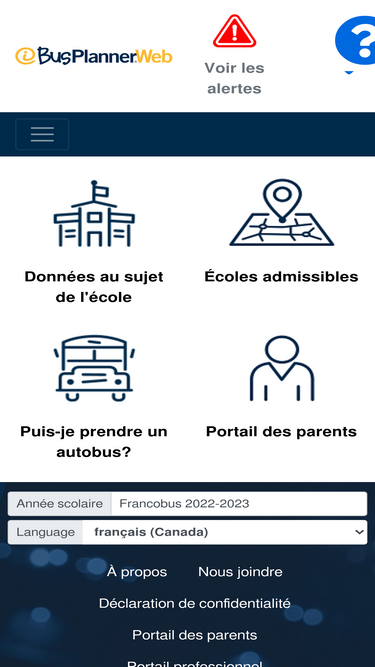Open the alerts via Voir les alertes
Screen dimensions: 375x667
(234, 55)
